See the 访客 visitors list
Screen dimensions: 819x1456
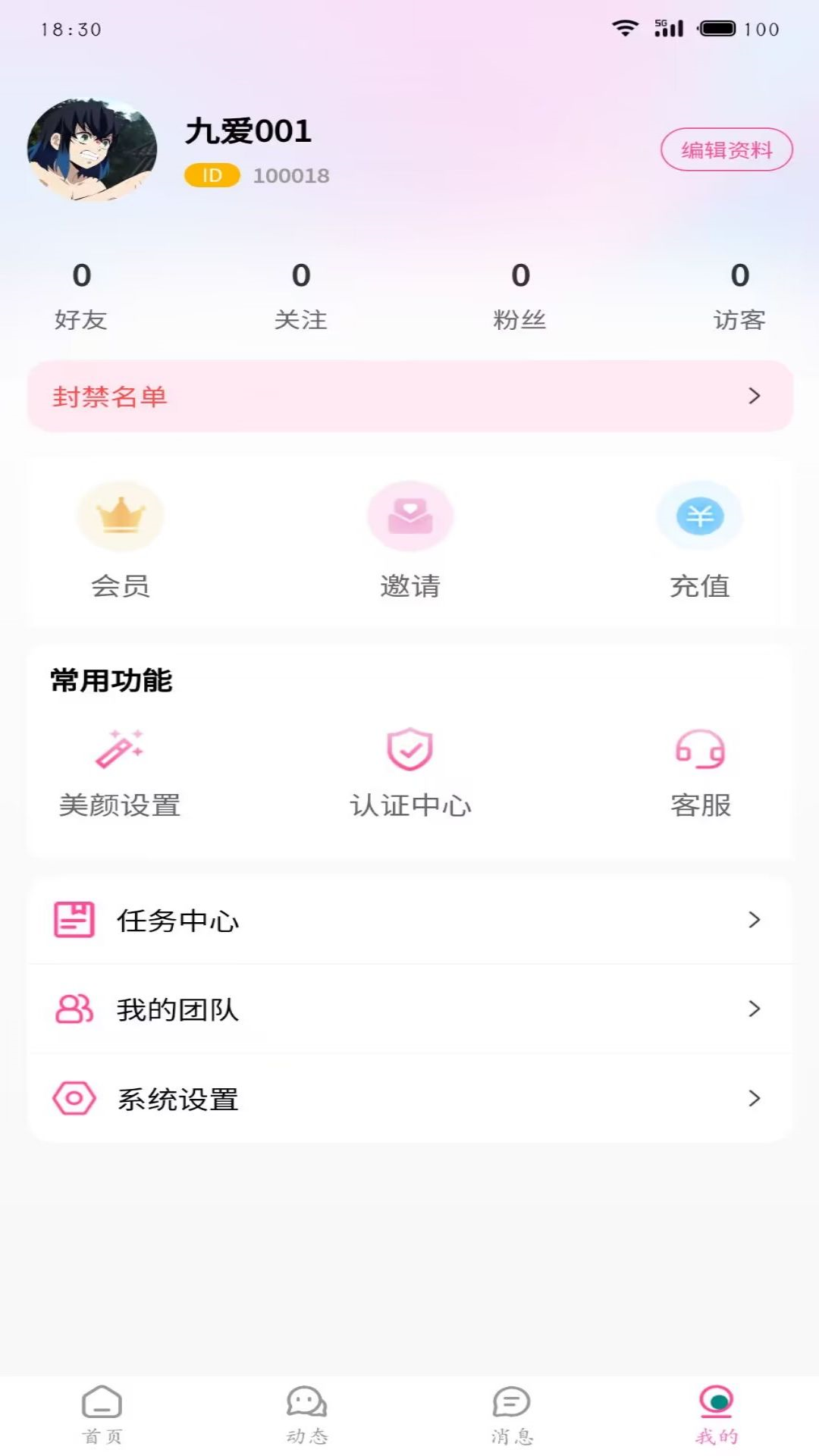tap(739, 296)
